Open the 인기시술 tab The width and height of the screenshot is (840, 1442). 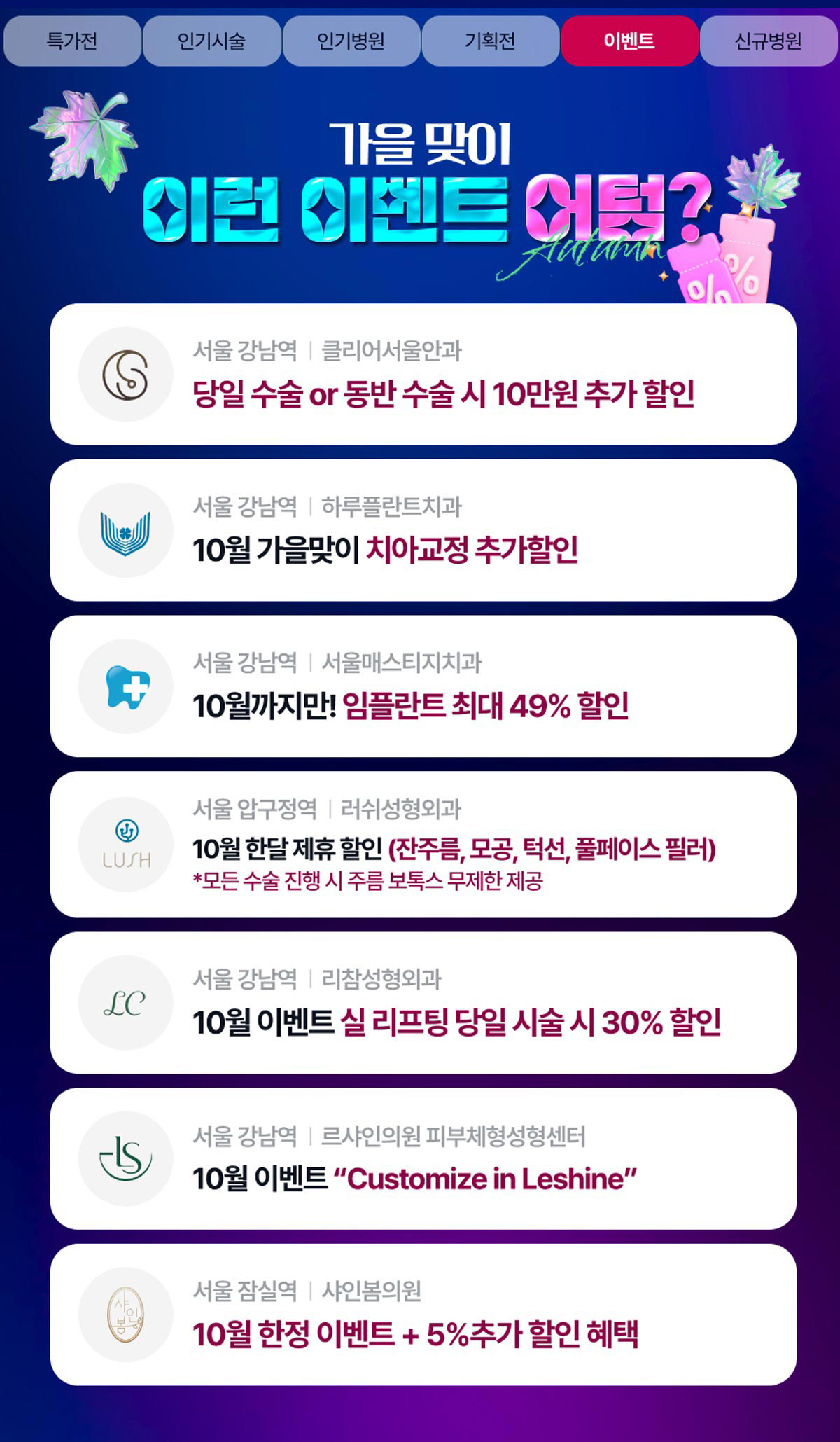[x=211, y=41]
